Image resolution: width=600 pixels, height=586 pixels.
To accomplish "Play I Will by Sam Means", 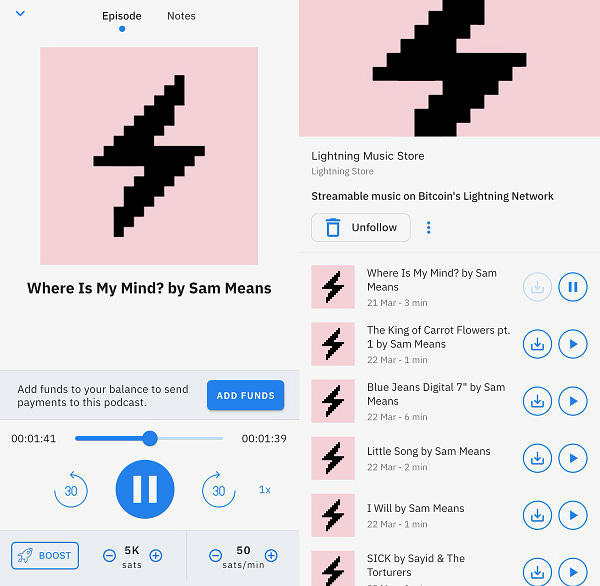I will [x=572, y=516].
